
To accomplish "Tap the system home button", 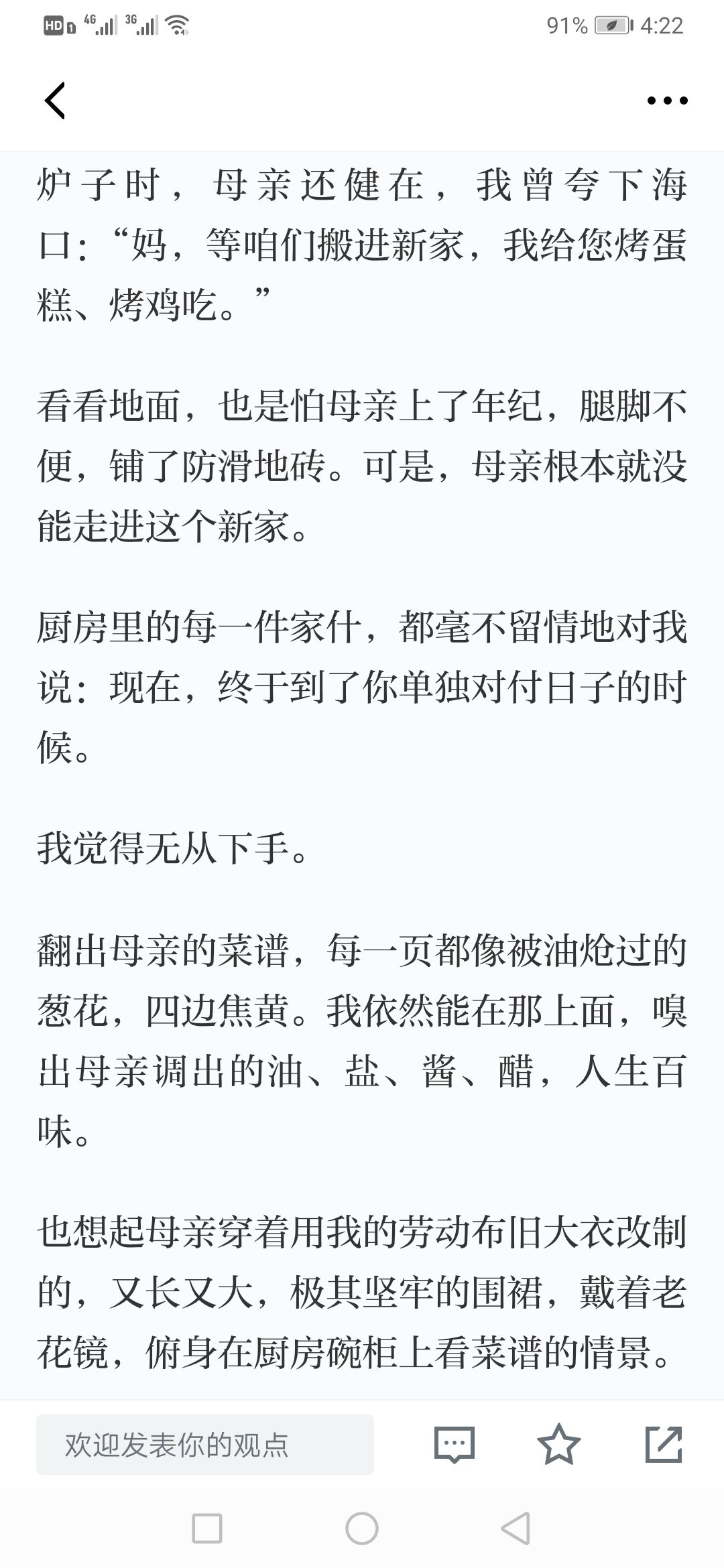I will [362, 1529].
